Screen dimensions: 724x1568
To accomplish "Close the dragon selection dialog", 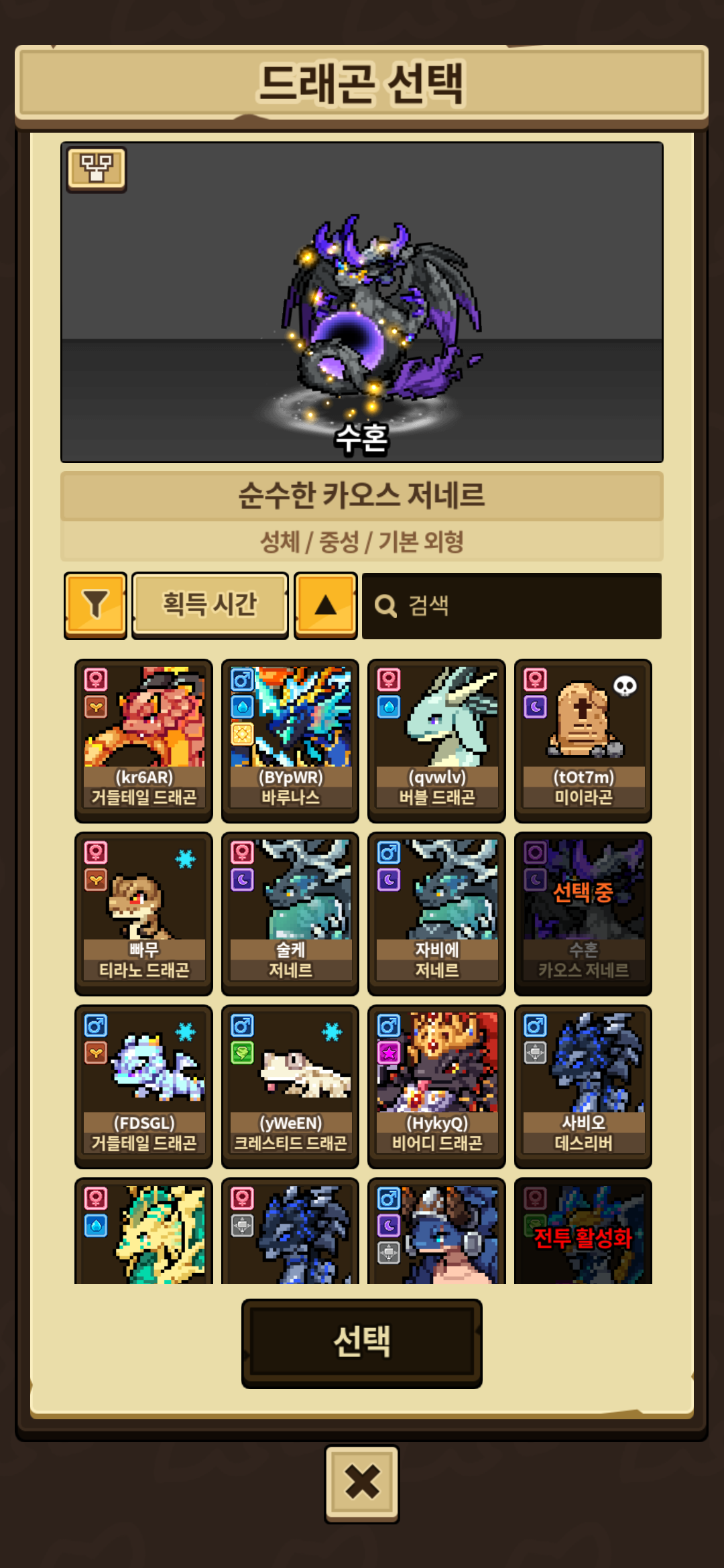I will 362,1484.
